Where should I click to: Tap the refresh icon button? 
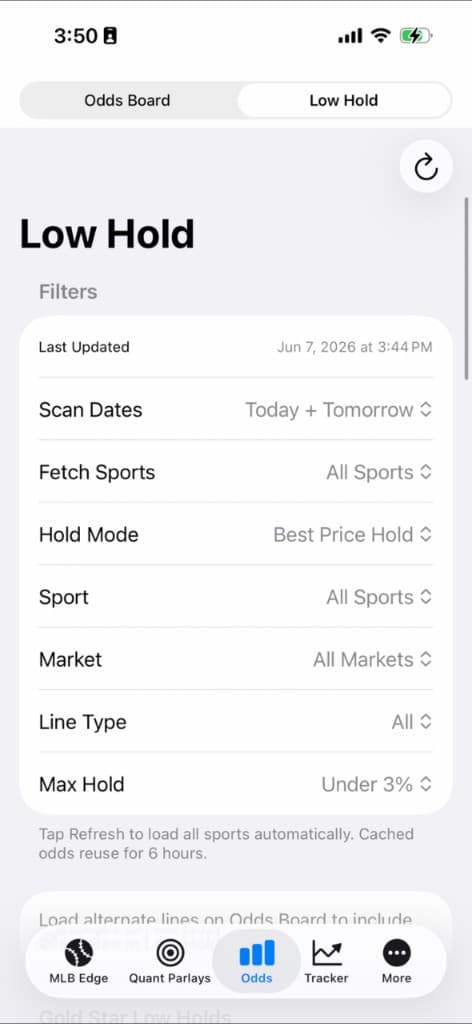tap(426, 167)
